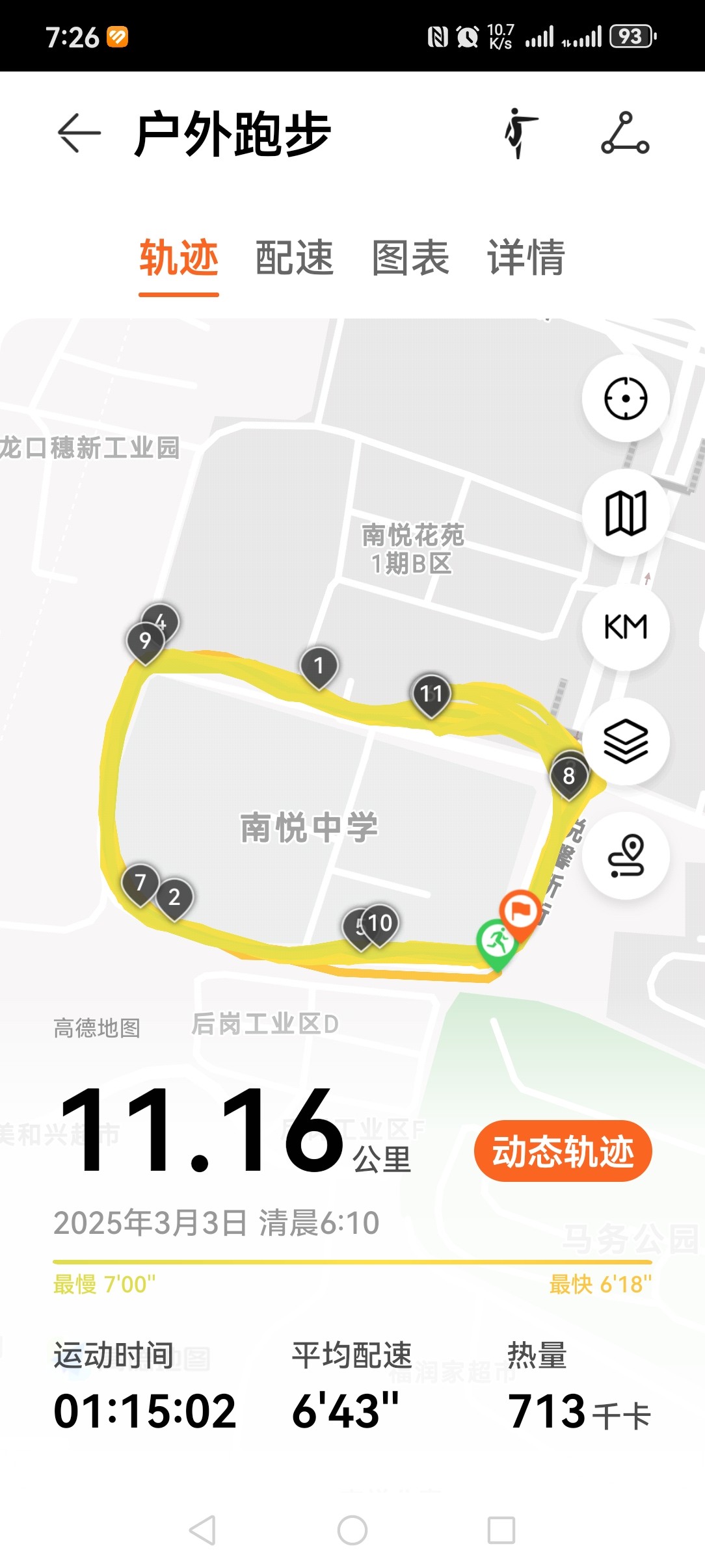Open the map layers button
Viewport: 705px width, 1568px height.
click(x=626, y=742)
